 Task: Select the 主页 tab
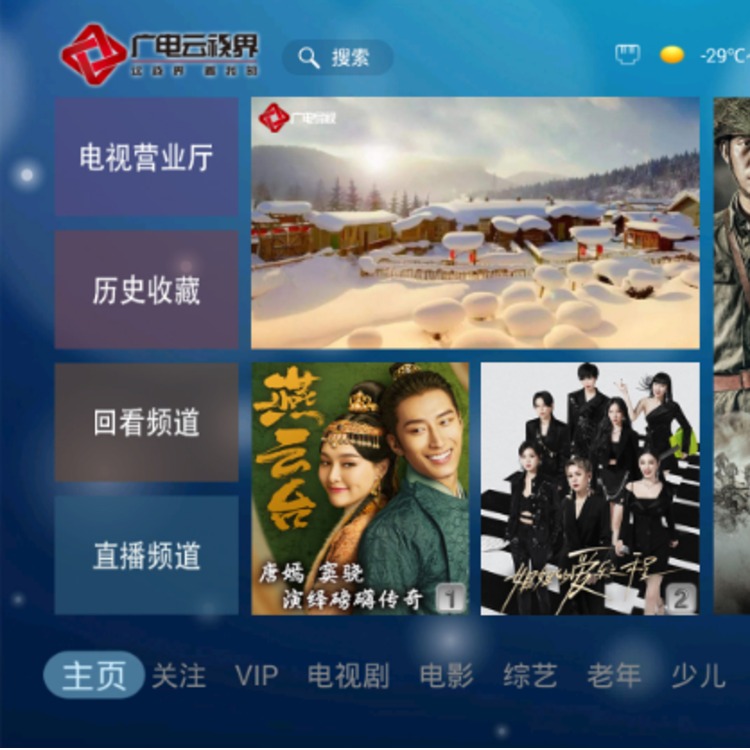tap(94, 676)
